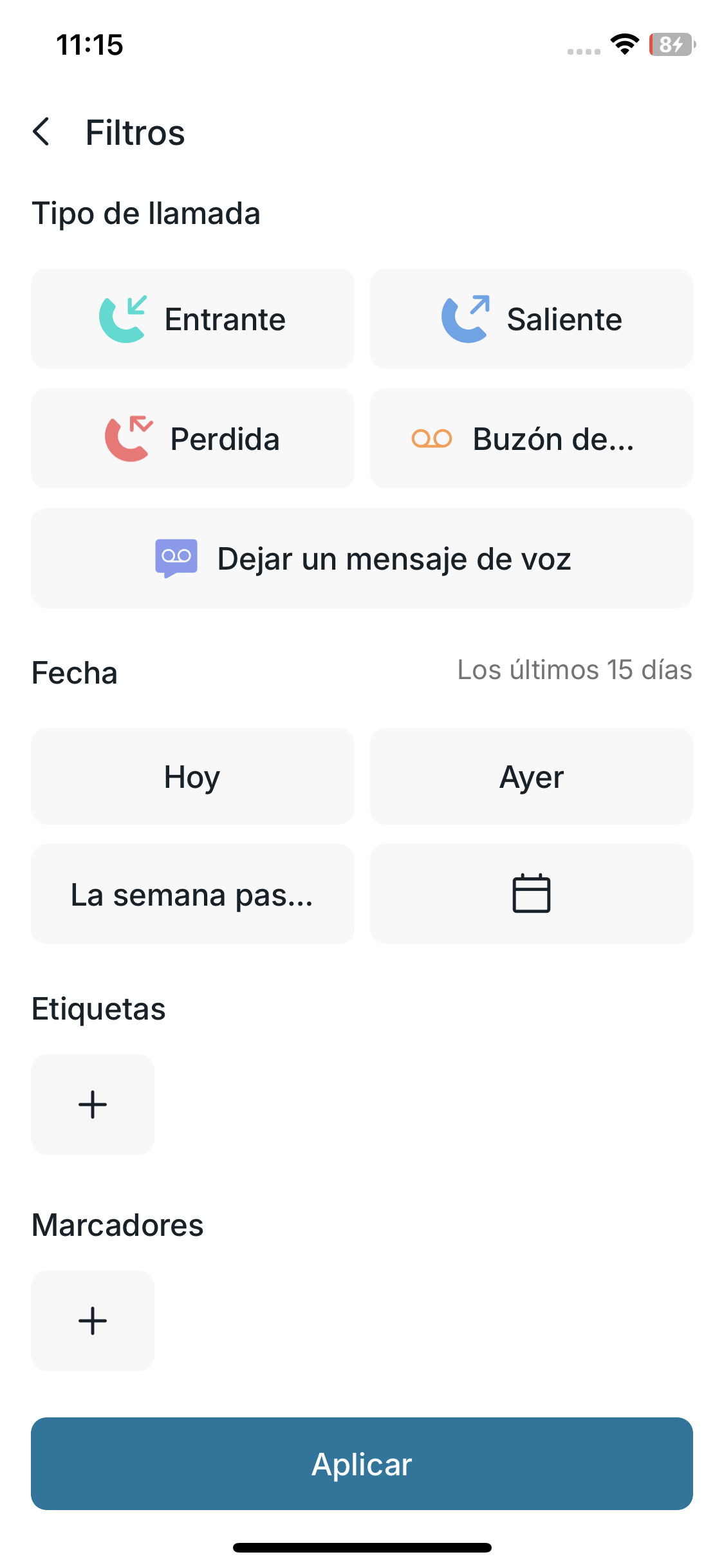Select the Entrante call type filter

(192, 319)
